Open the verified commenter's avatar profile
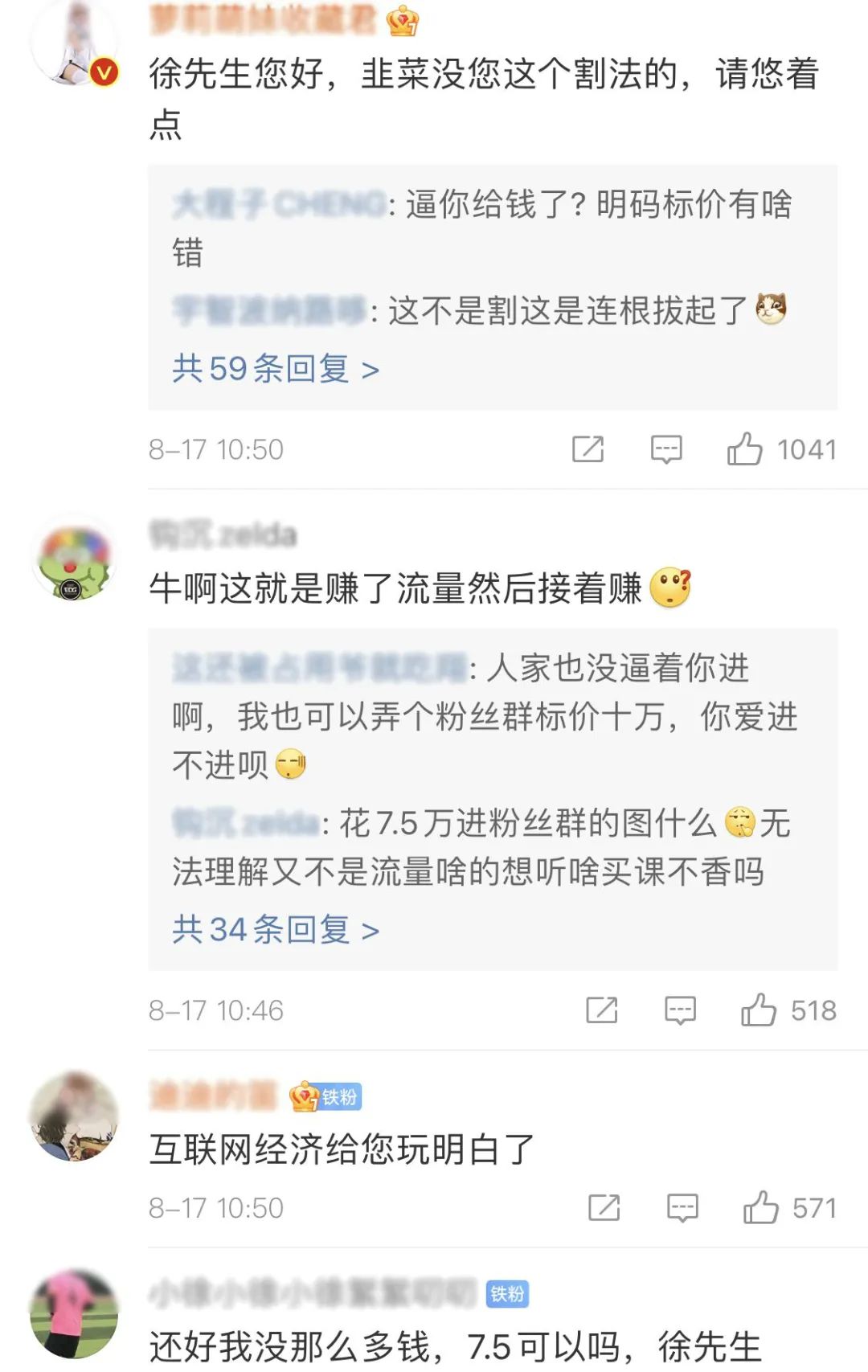This screenshot has height=1372, width=868. tap(74, 44)
